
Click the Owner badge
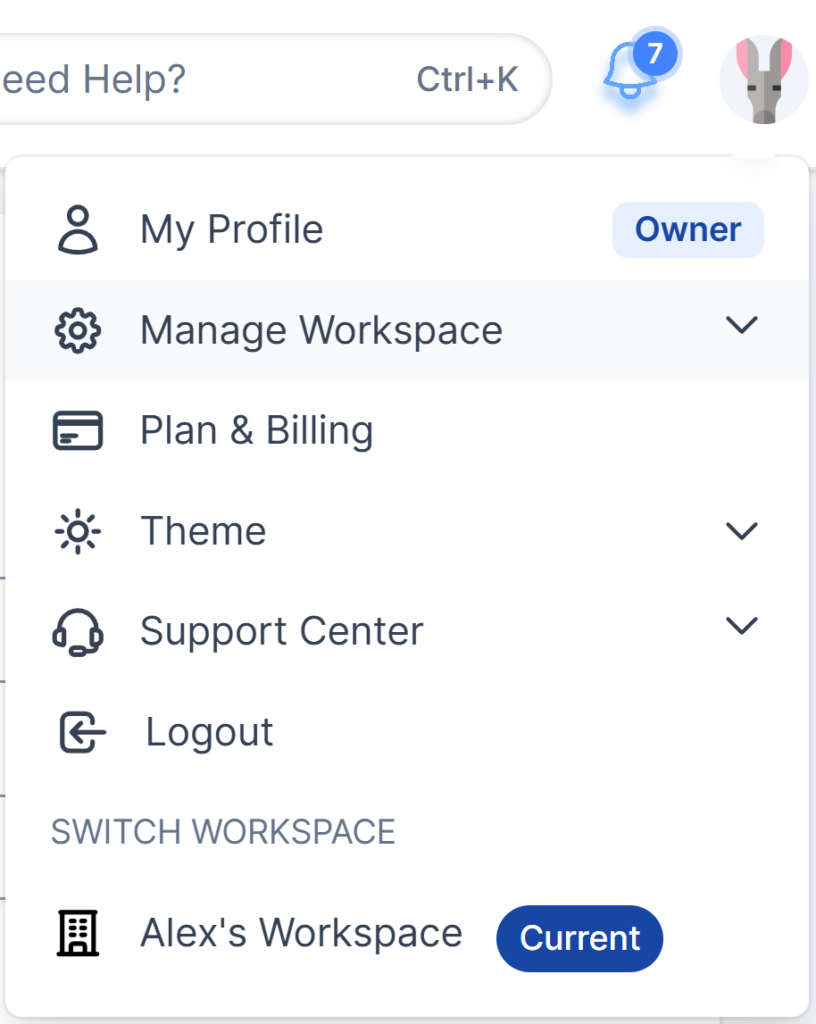(x=688, y=228)
